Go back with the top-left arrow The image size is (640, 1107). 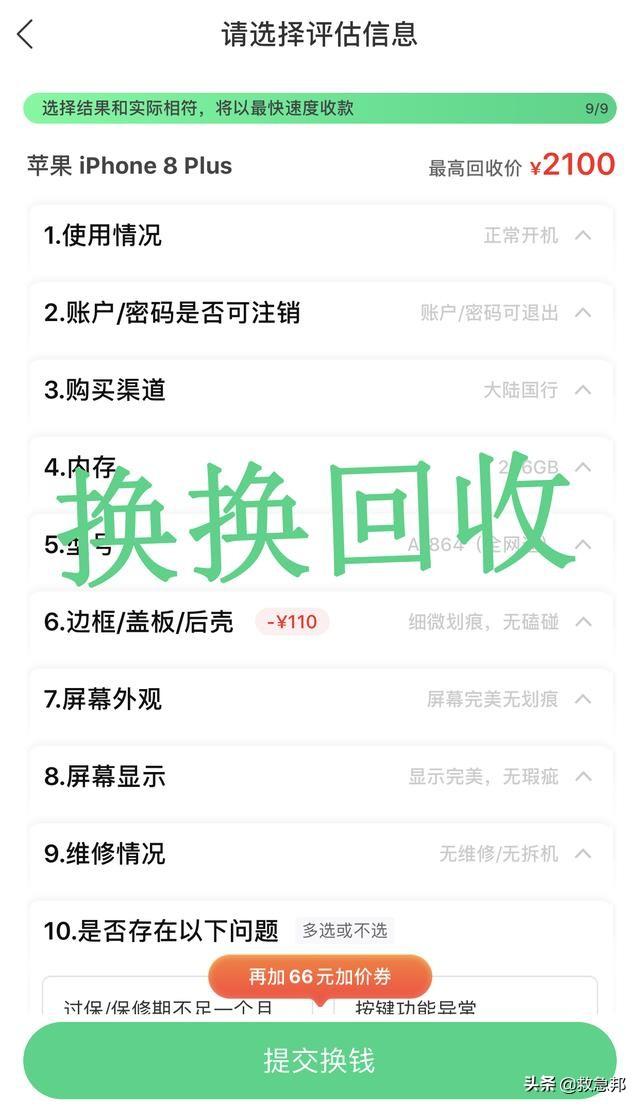26,35
